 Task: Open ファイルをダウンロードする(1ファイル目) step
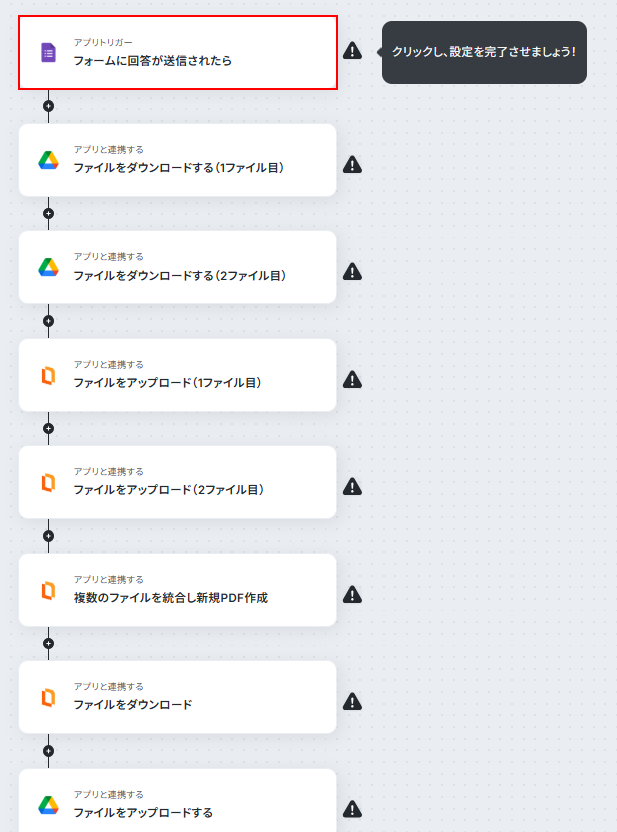(x=178, y=160)
